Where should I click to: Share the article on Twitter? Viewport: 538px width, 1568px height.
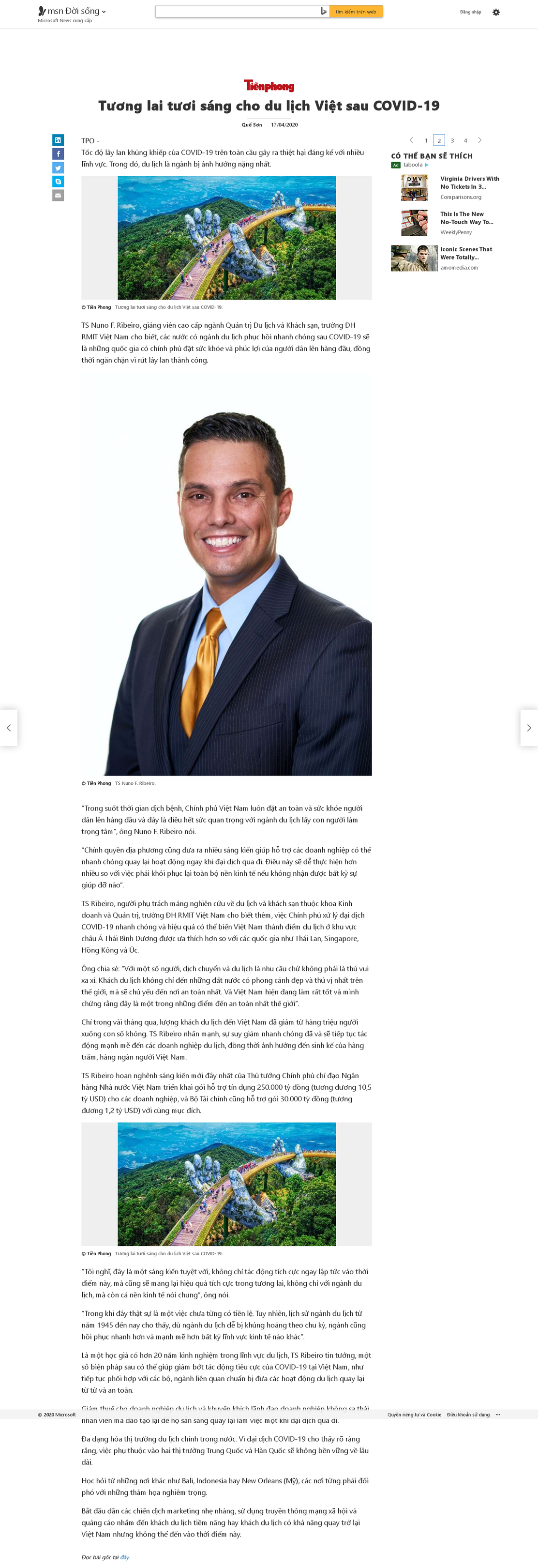point(58,168)
